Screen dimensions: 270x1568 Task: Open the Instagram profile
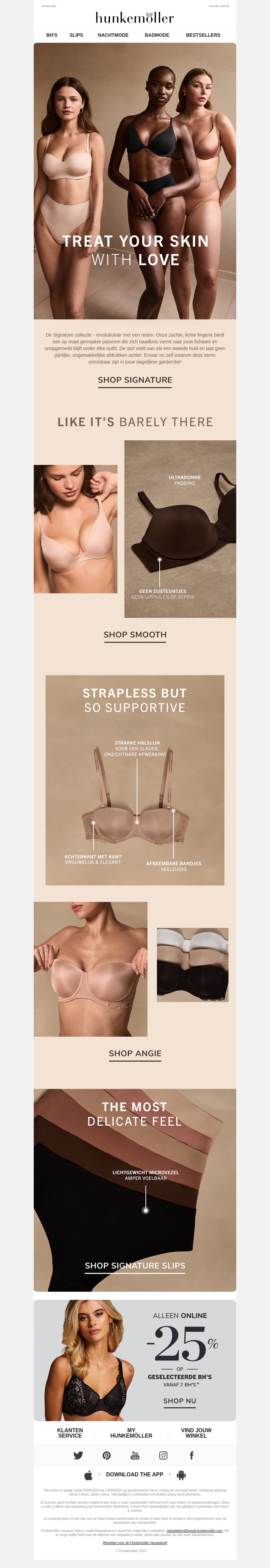[x=163, y=1455]
